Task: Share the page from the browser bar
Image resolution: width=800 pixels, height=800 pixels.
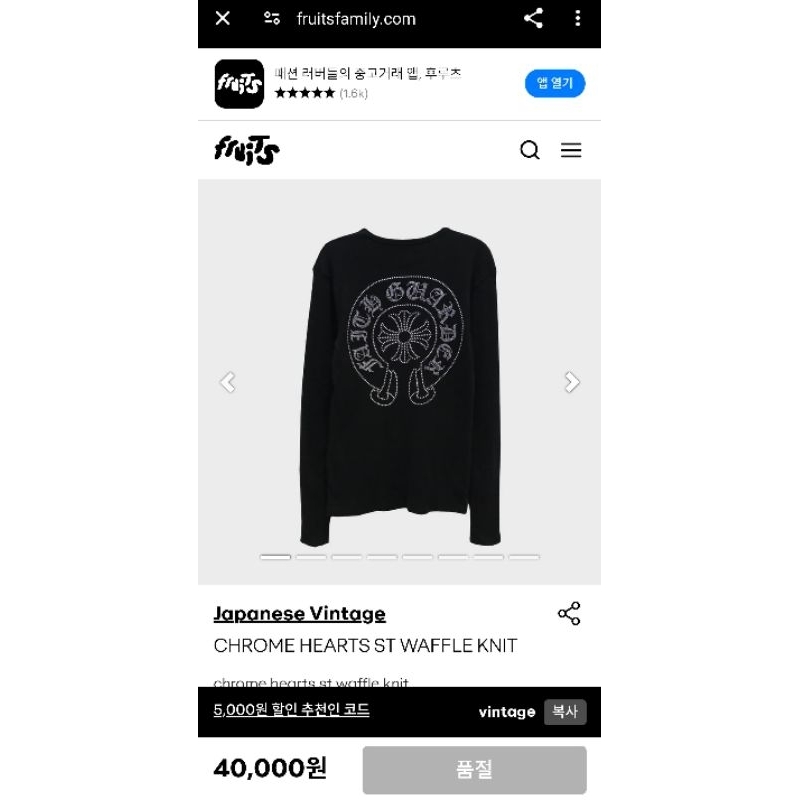Action: [534, 18]
